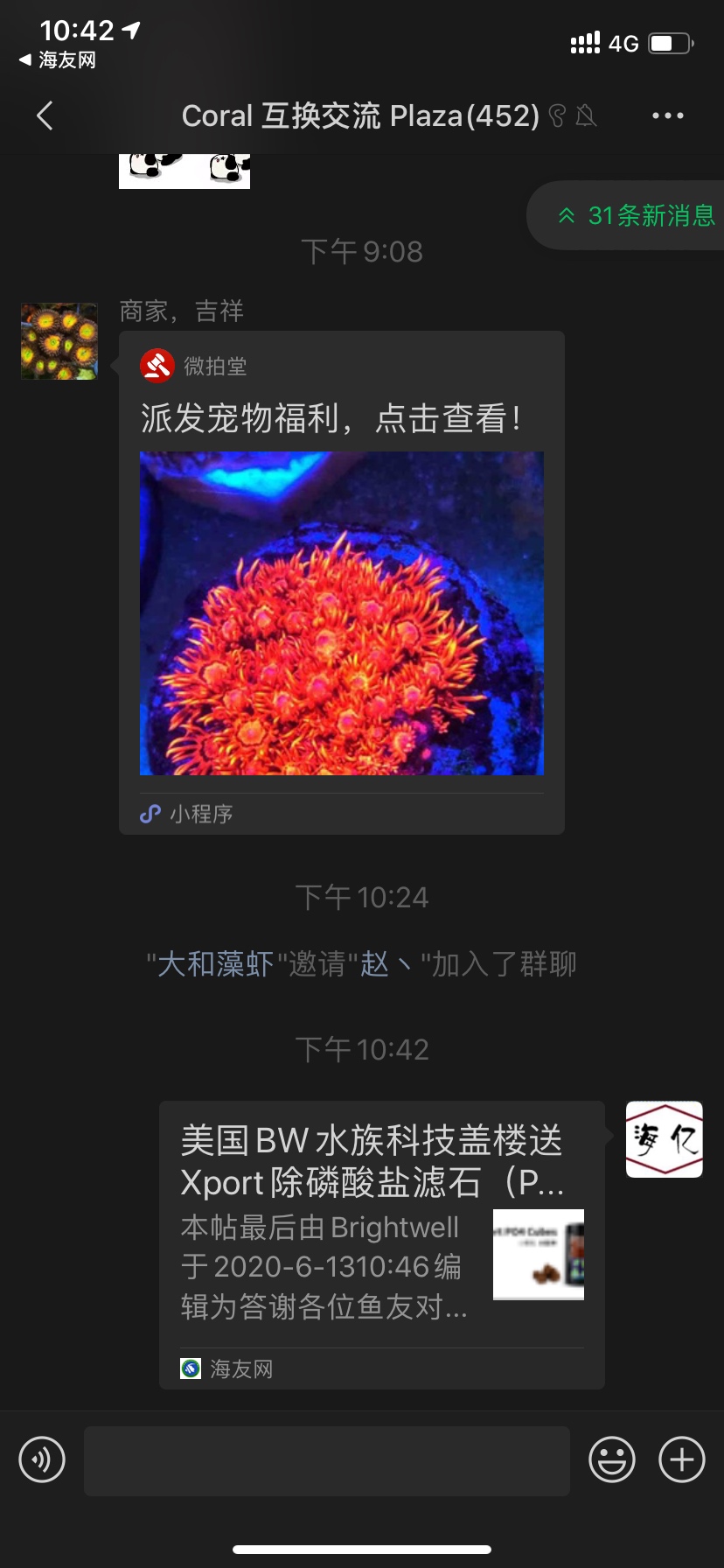The height and width of the screenshot is (1568, 724).
Task: Jump to the 31 new messages
Action: coord(637,215)
